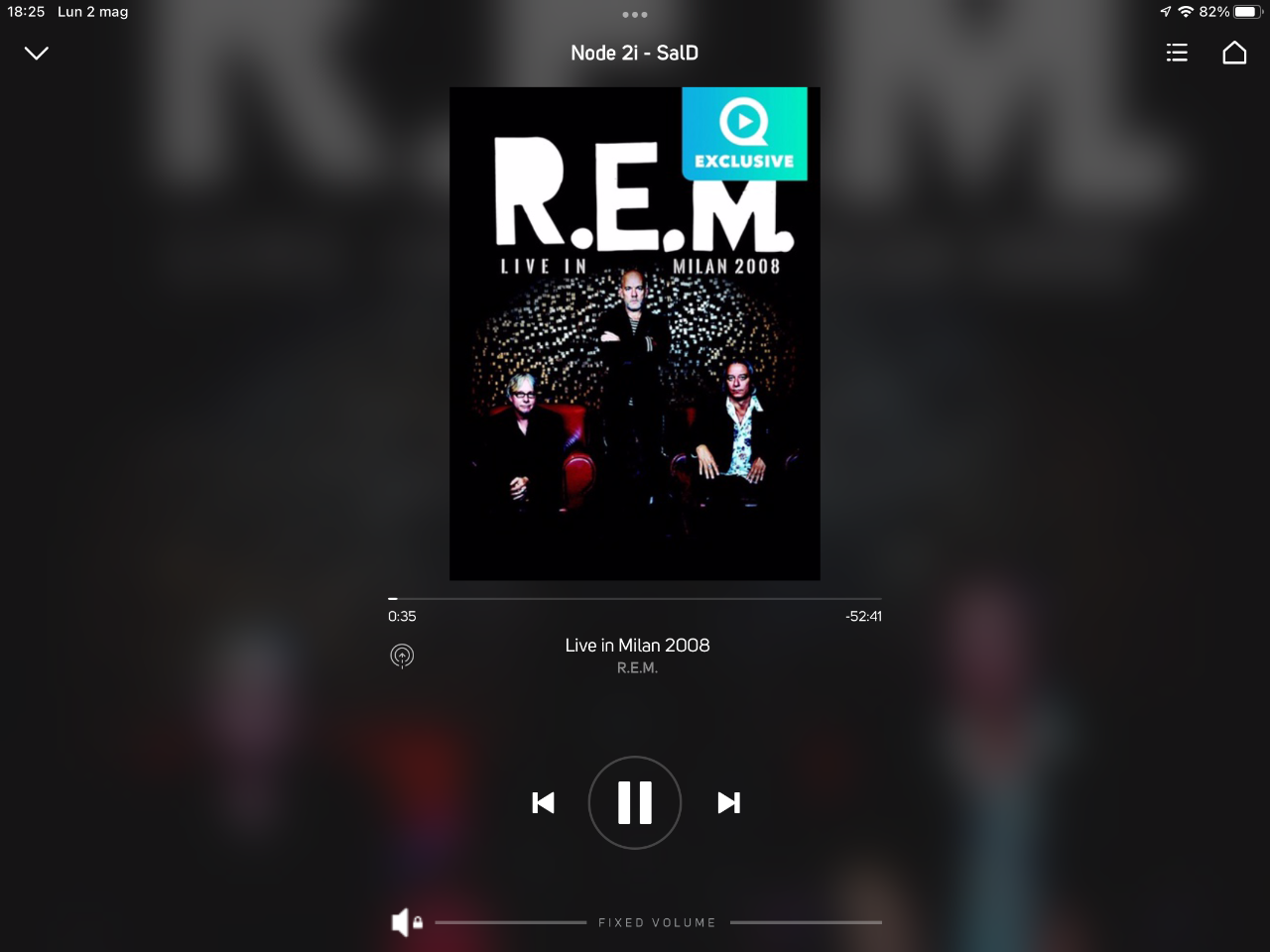
Task: Seek along the playback progress bar
Action: (x=635, y=599)
